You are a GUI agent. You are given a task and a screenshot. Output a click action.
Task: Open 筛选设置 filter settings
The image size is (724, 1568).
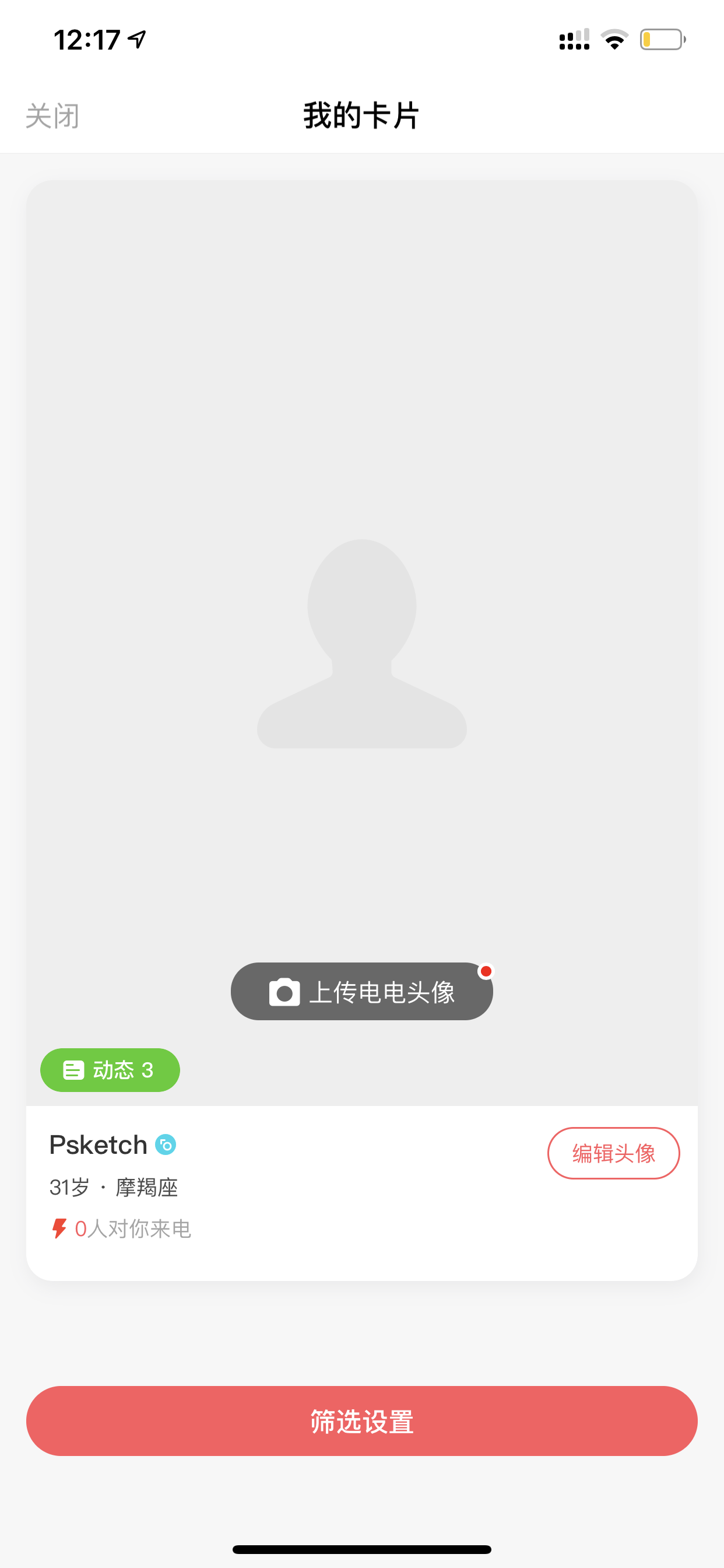click(x=362, y=1422)
